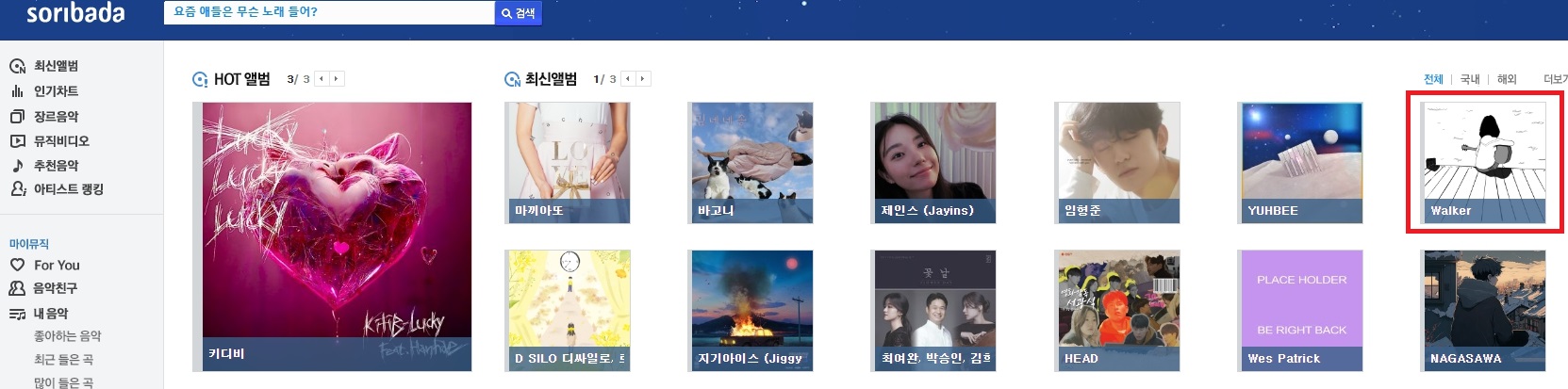The image size is (1568, 389).
Task: Open the 키디비 Lucky album
Action: [337, 235]
